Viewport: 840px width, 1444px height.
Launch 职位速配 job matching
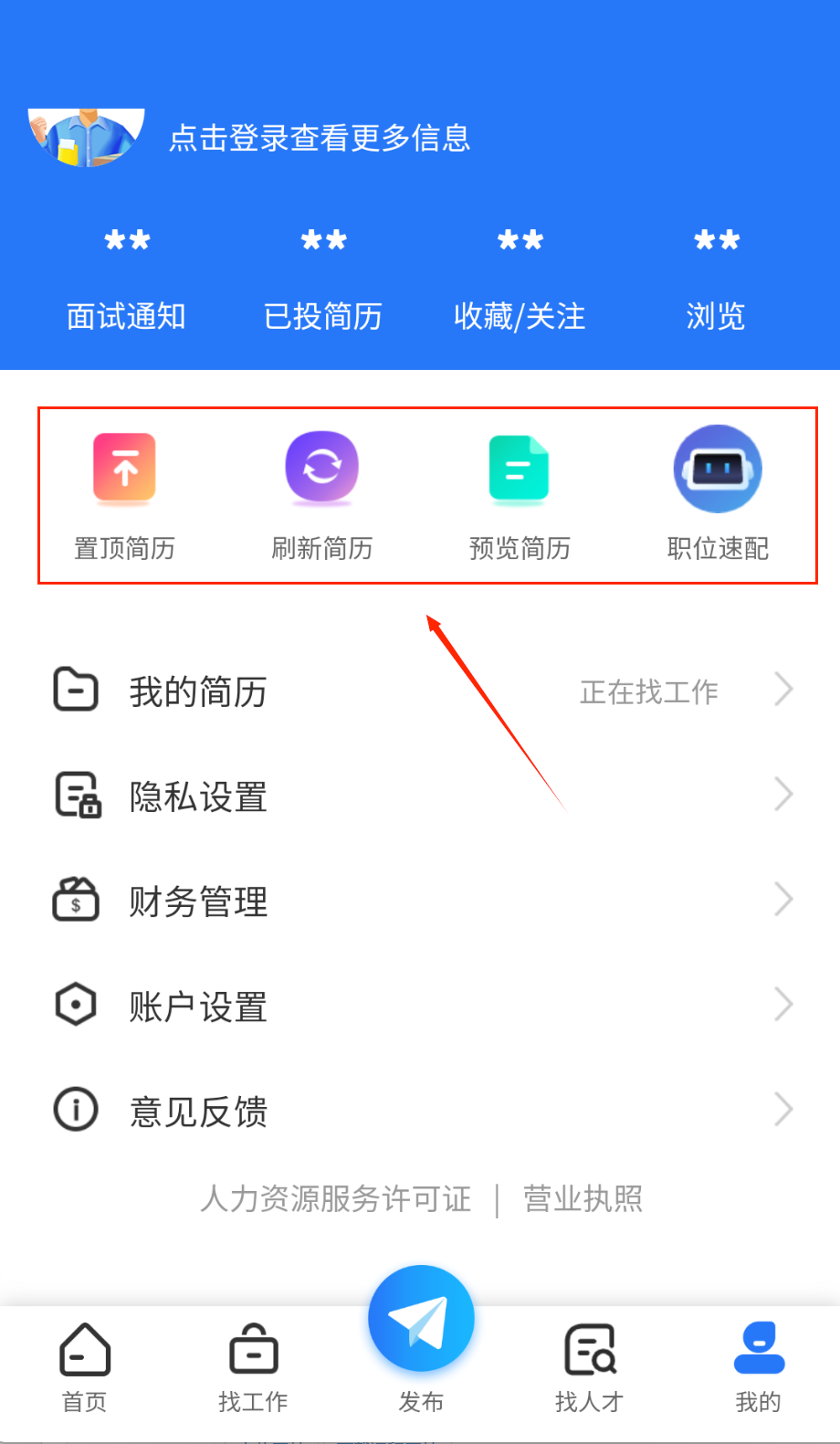718,494
